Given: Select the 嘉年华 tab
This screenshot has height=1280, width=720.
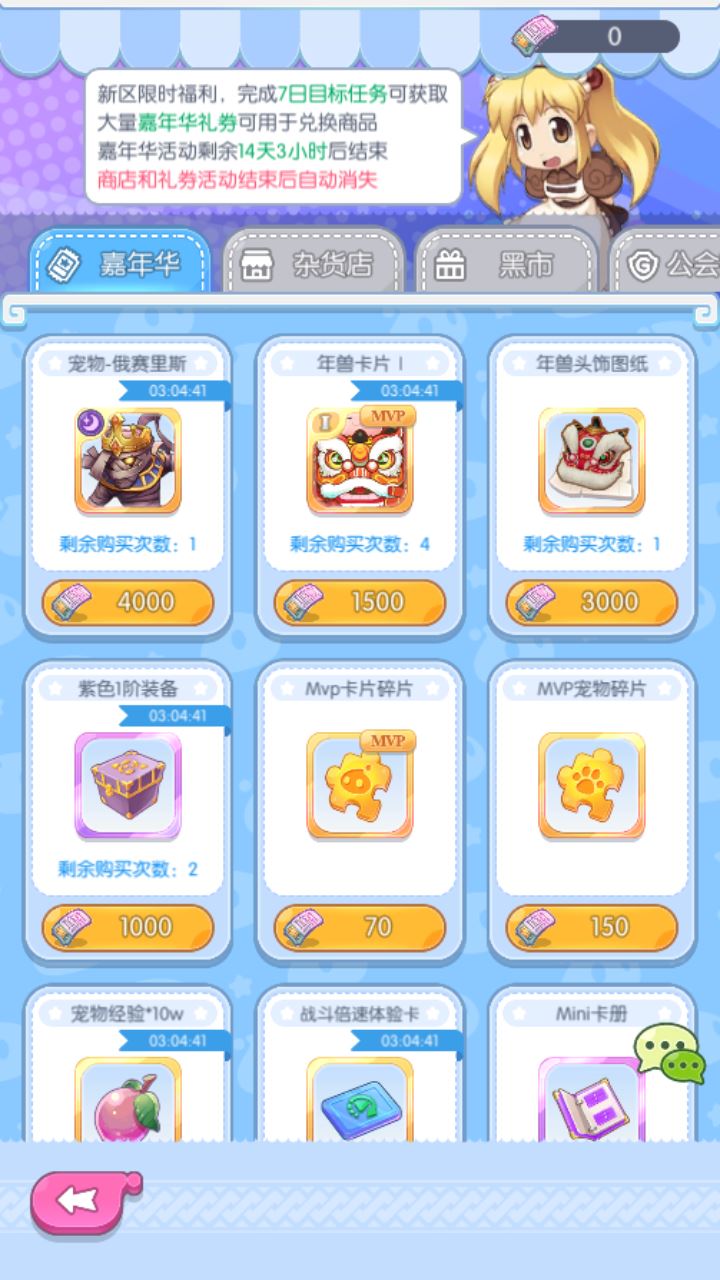Looking at the screenshot, I should (x=121, y=263).
